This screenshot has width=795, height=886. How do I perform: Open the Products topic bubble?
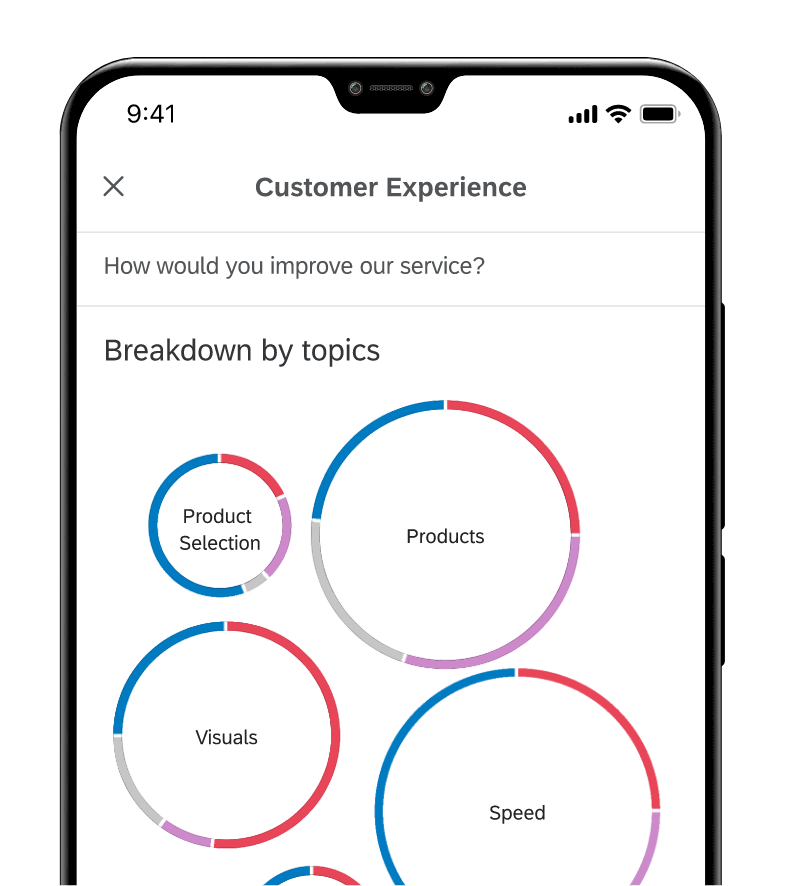tap(445, 536)
